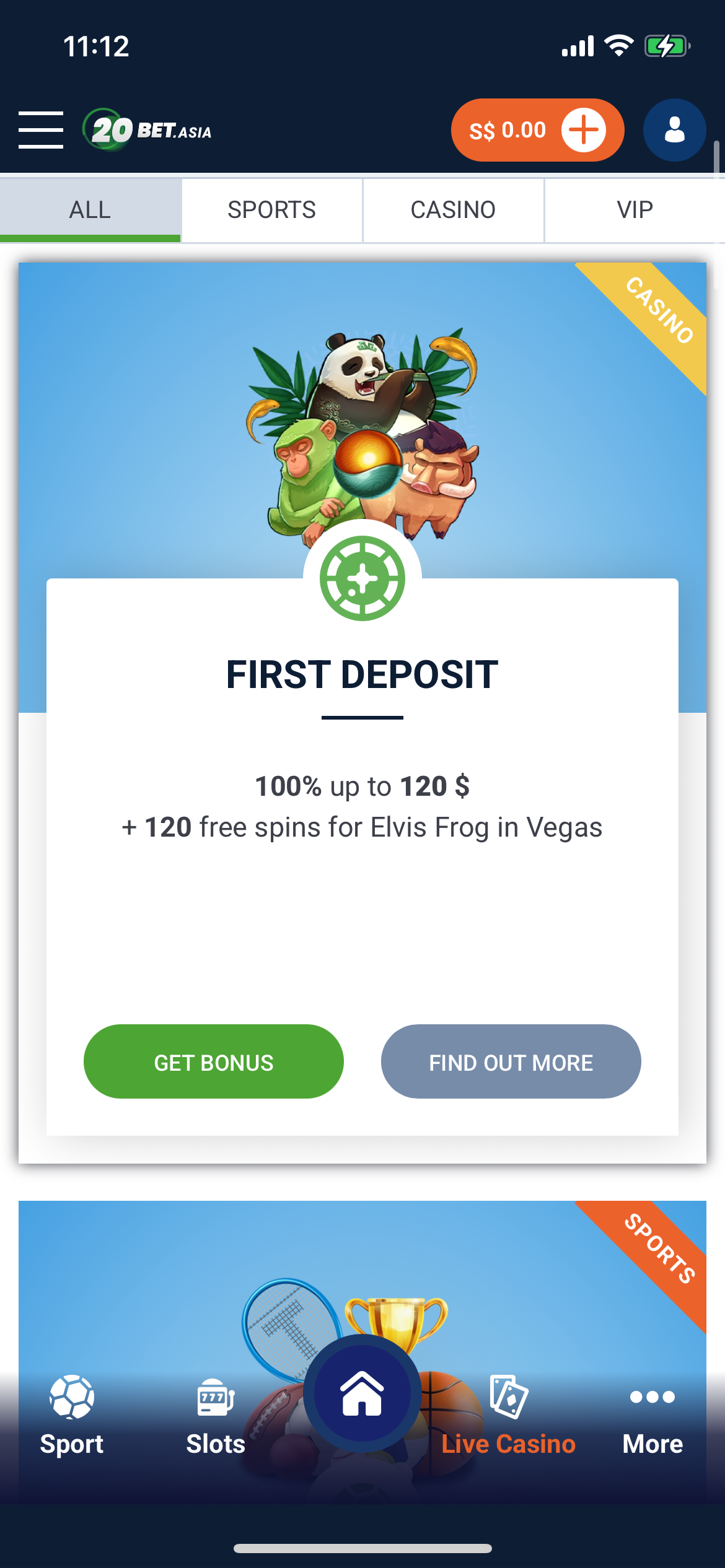The image size is (725, 1568).
Task: Open the user profile icon
Action: tap(674, 130)
